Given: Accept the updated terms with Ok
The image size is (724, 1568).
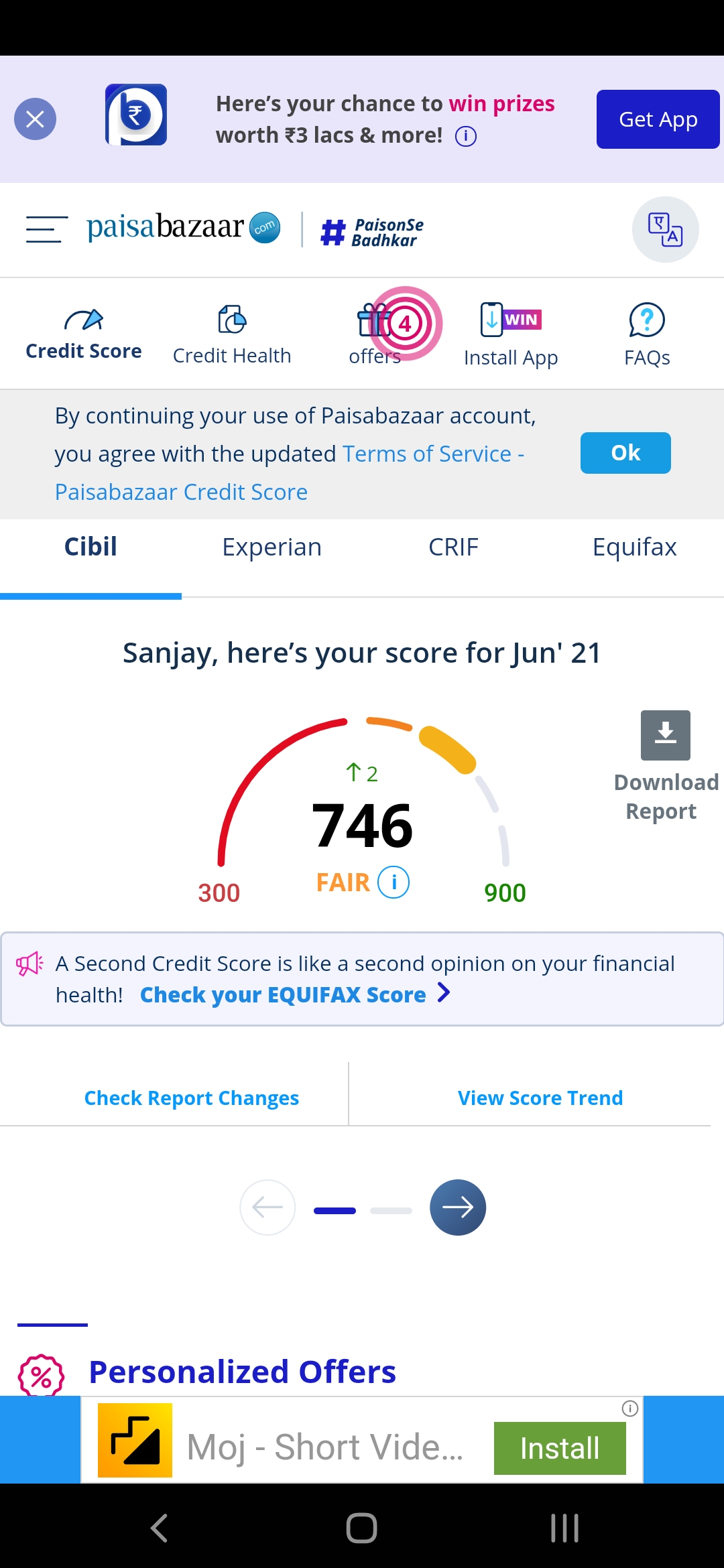Looking at the screenshot, I should point(625,453).
